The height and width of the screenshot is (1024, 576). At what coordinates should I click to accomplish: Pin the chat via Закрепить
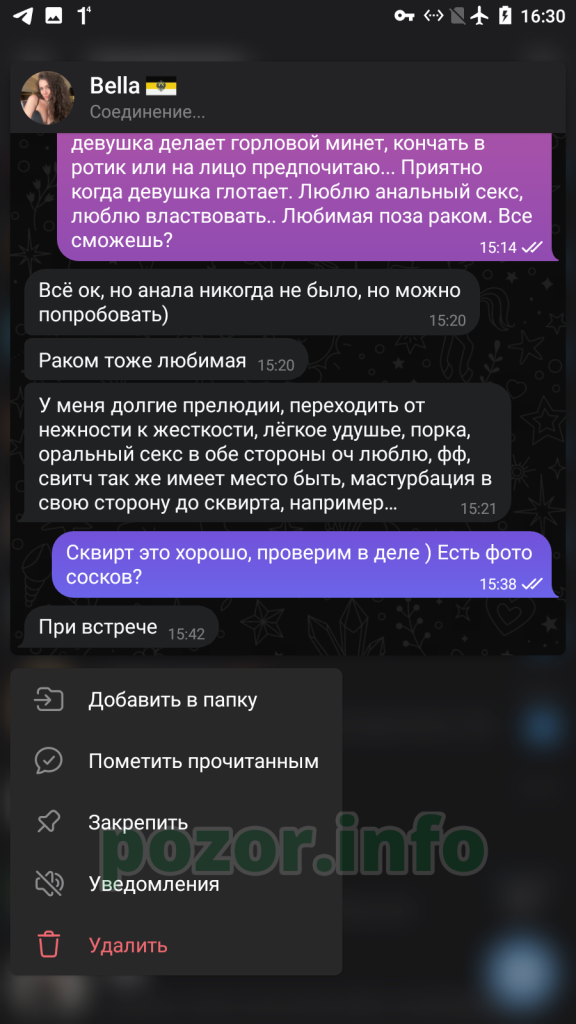tap(176, 822)
